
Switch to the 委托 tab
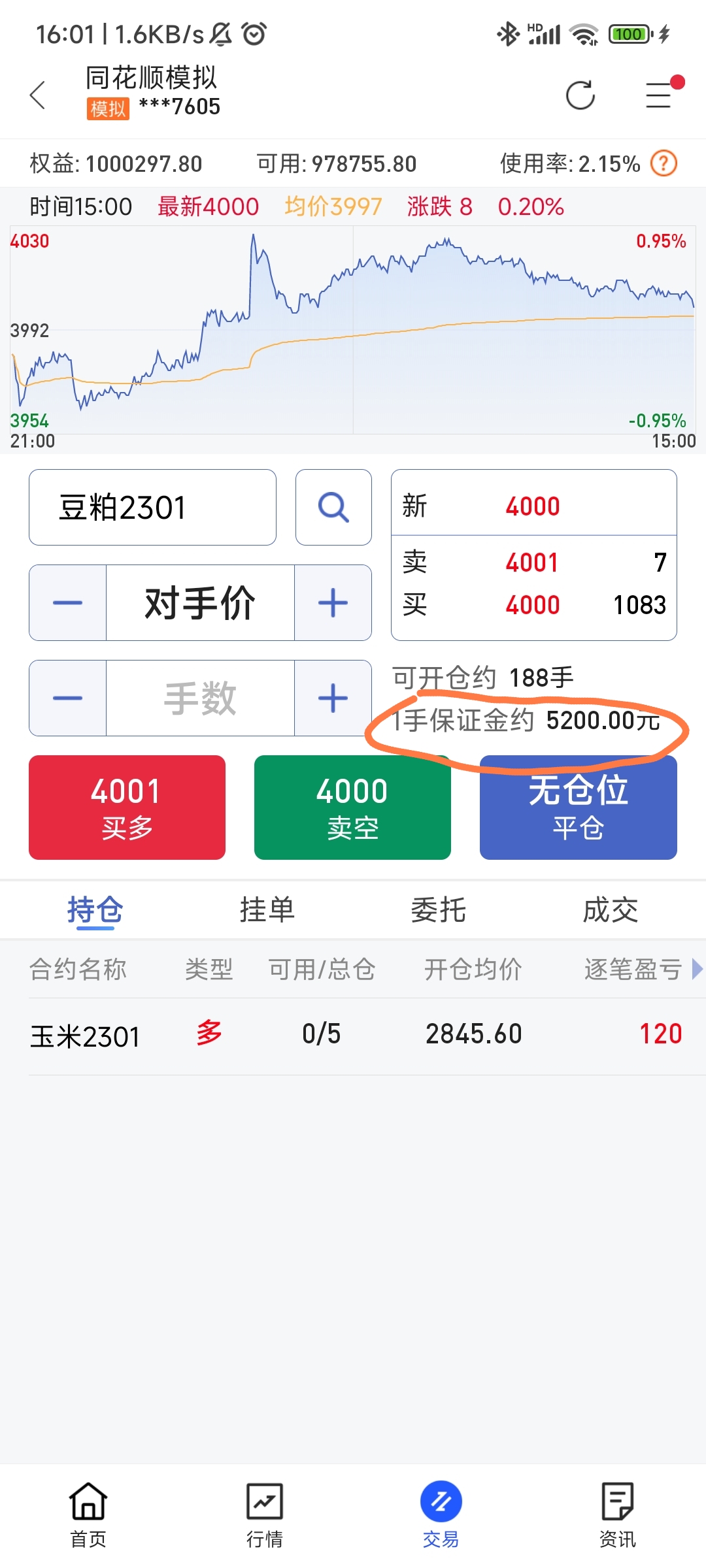439,909
